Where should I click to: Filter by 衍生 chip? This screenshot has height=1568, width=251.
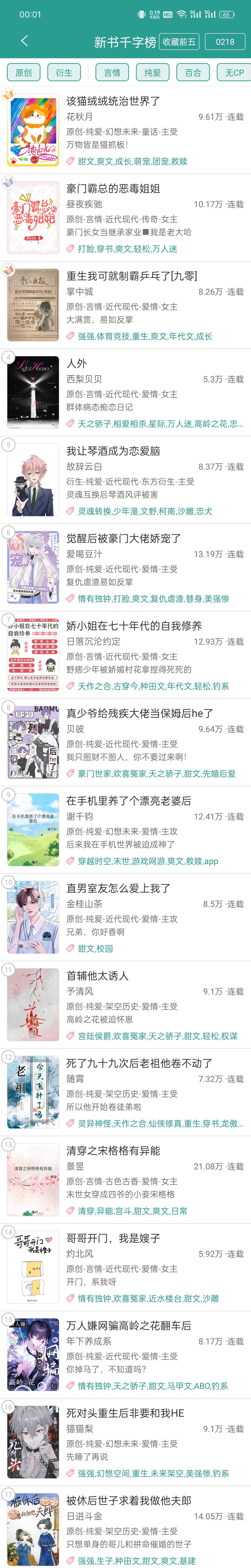(64, 72)
